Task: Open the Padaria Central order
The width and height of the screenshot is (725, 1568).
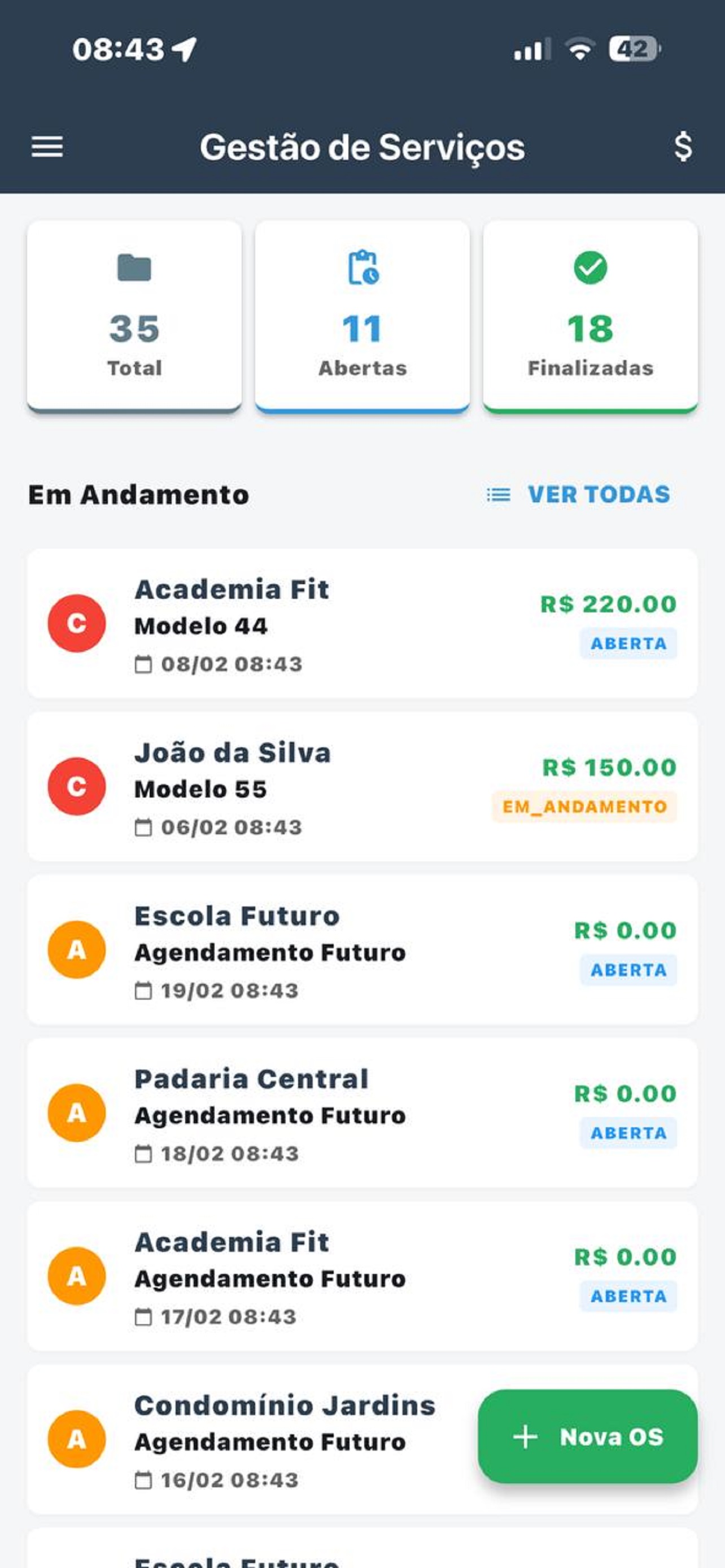Action: [362, 1113]
